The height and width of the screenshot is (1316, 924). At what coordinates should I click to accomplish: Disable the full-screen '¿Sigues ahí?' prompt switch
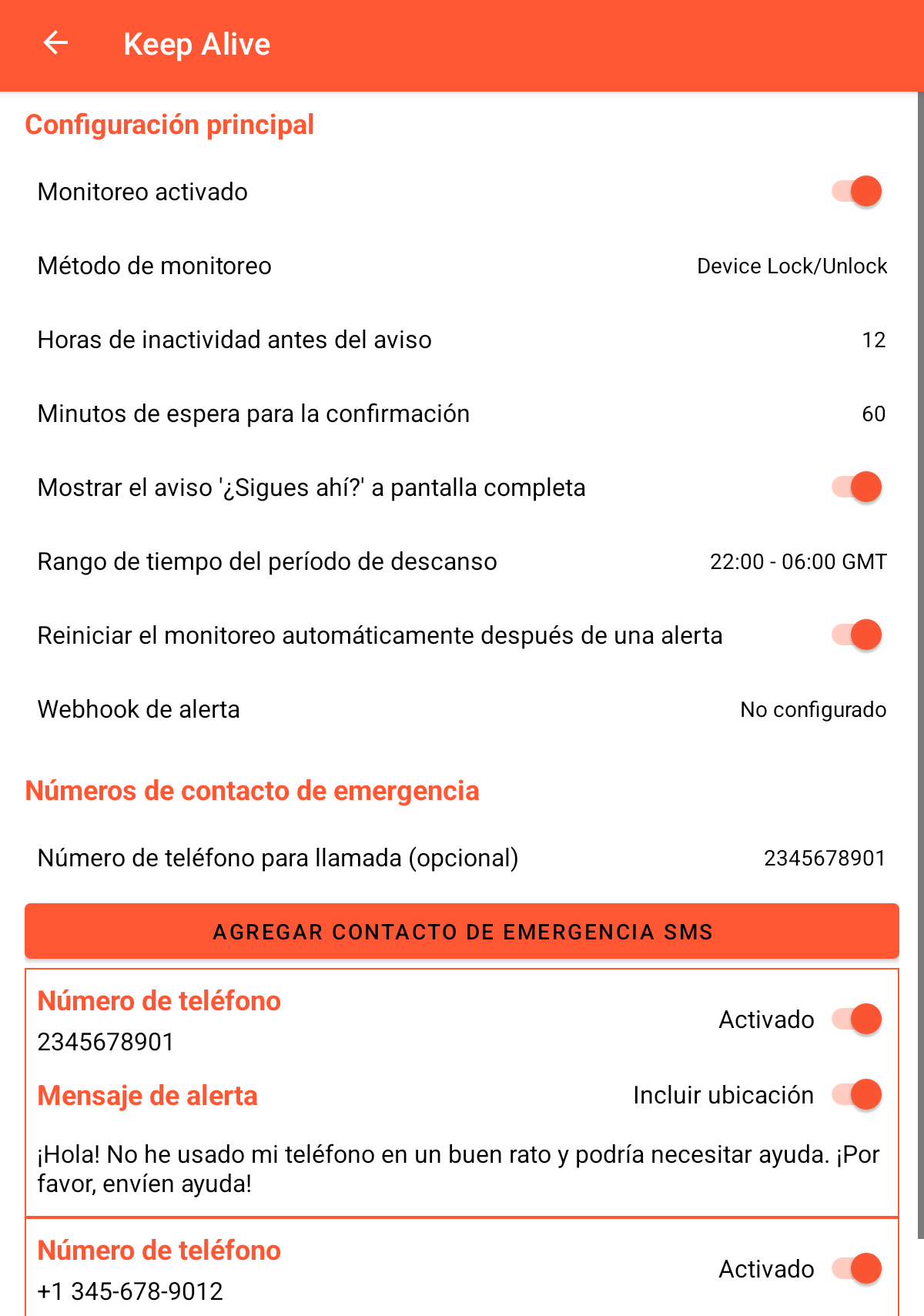point(856,487)
